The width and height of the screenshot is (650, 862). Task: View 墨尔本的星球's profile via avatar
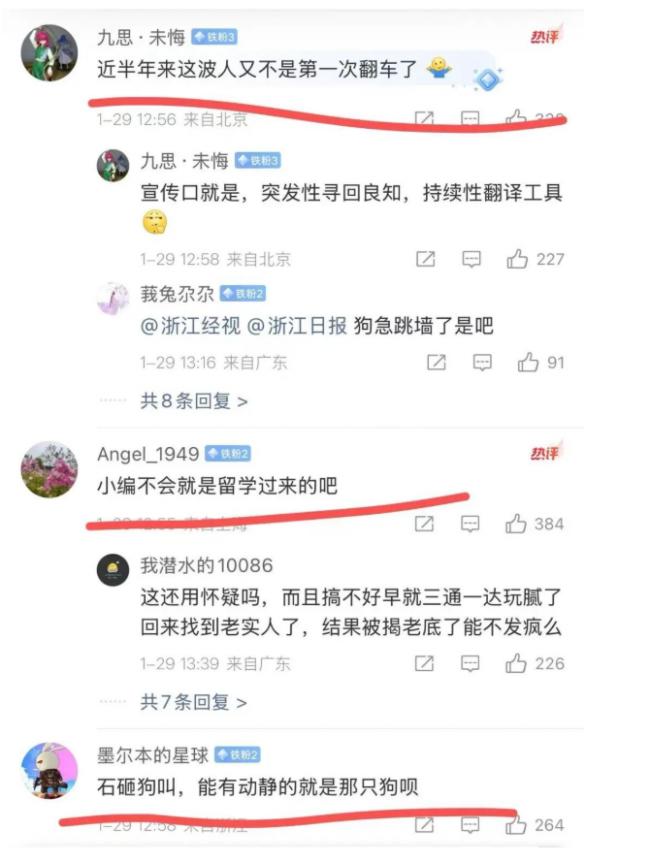click(x=49, y=770)
